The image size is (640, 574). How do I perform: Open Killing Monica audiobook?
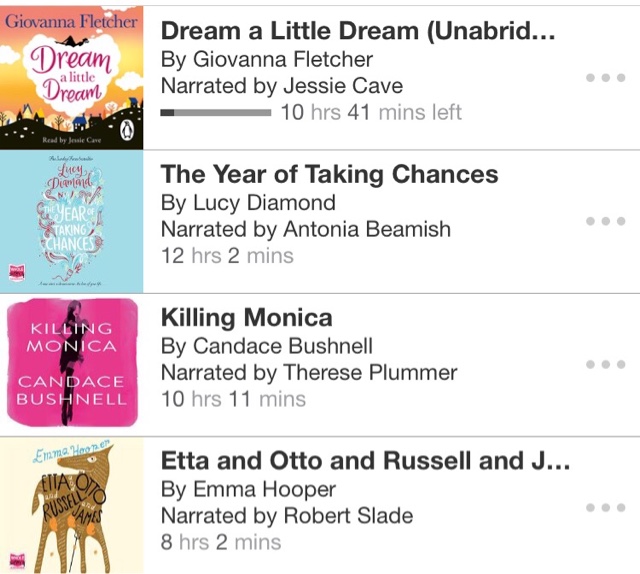click(x=247, y=319)
